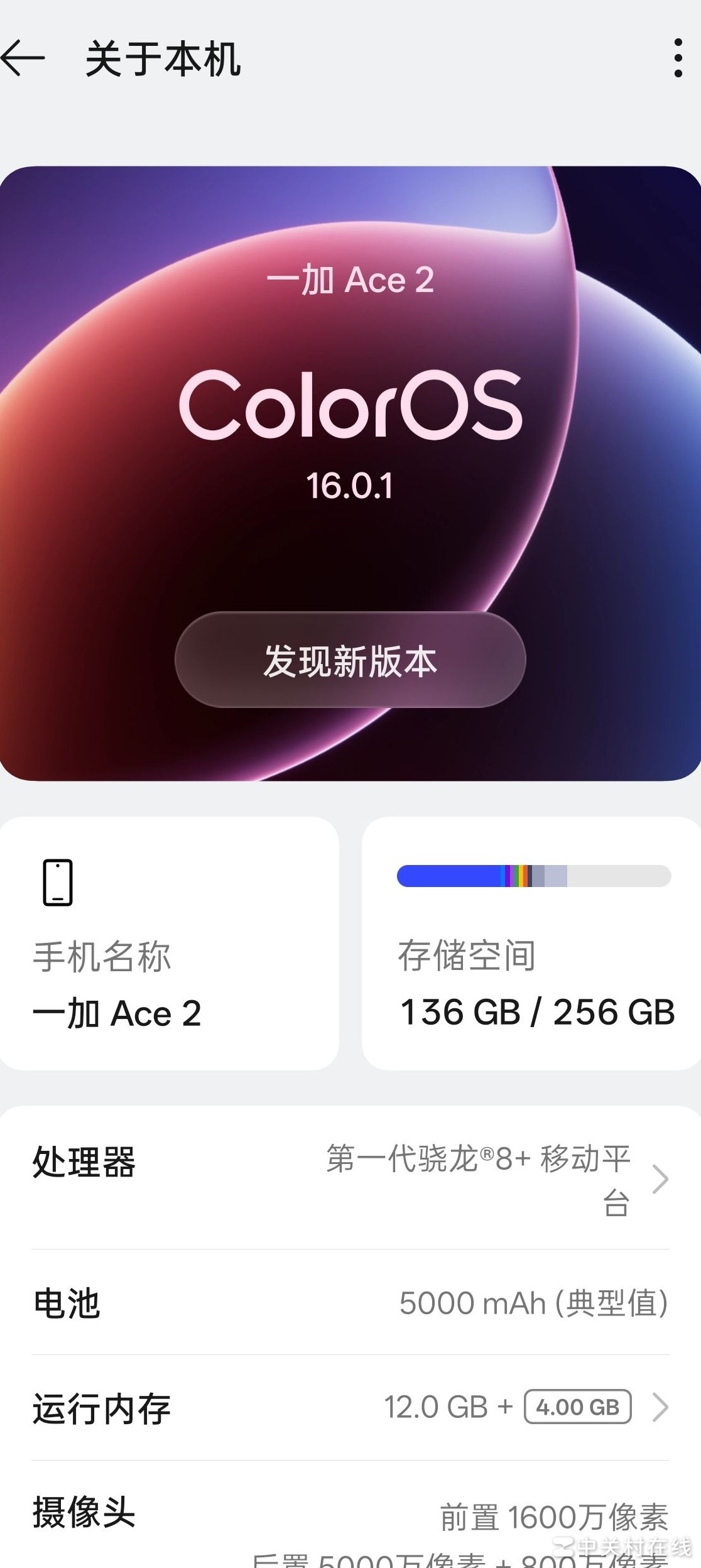Open the 存储空间 storage card
Screen dimensions: 701x1568
pos(531,944)
